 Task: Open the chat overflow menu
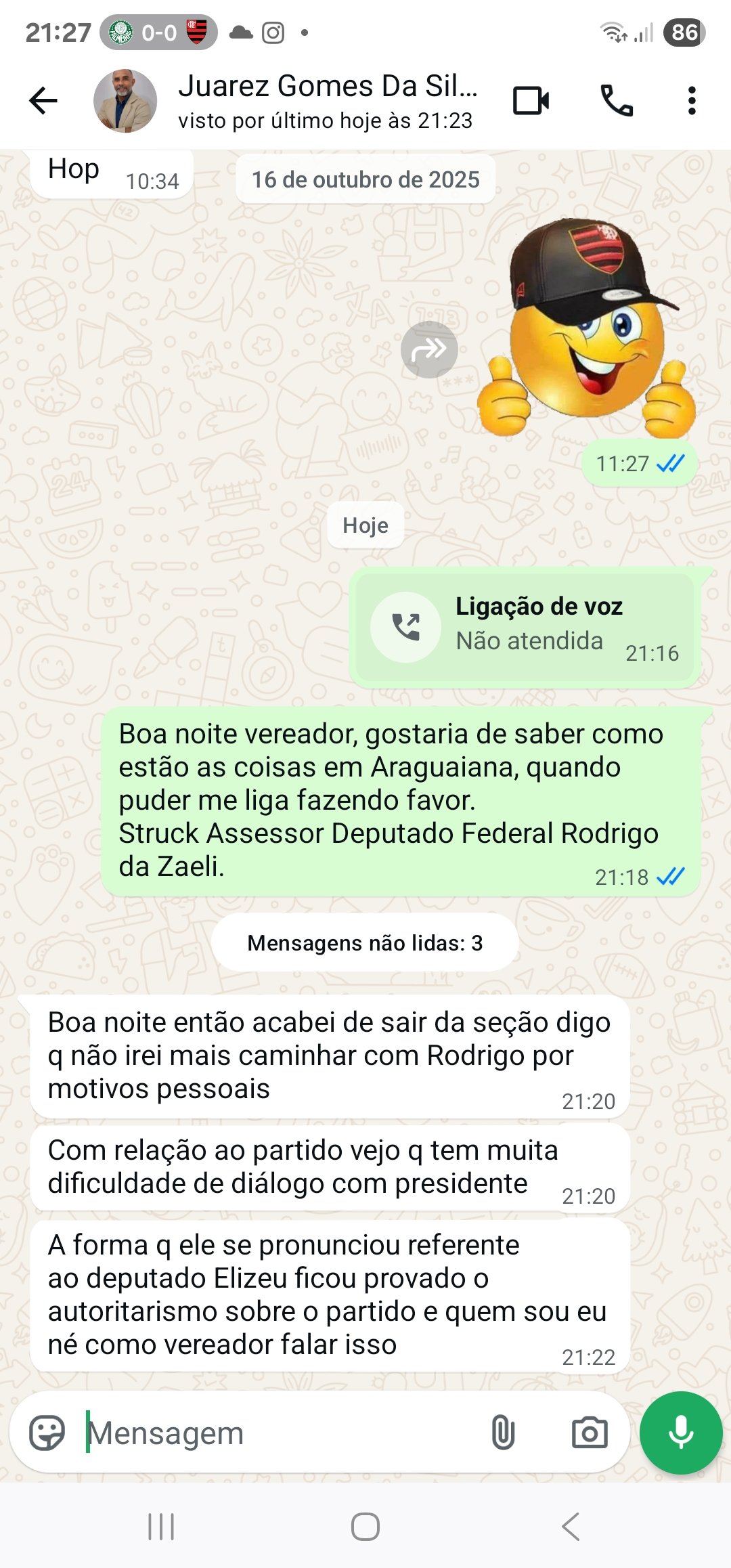pyautogui.click(x=691, y=101)
